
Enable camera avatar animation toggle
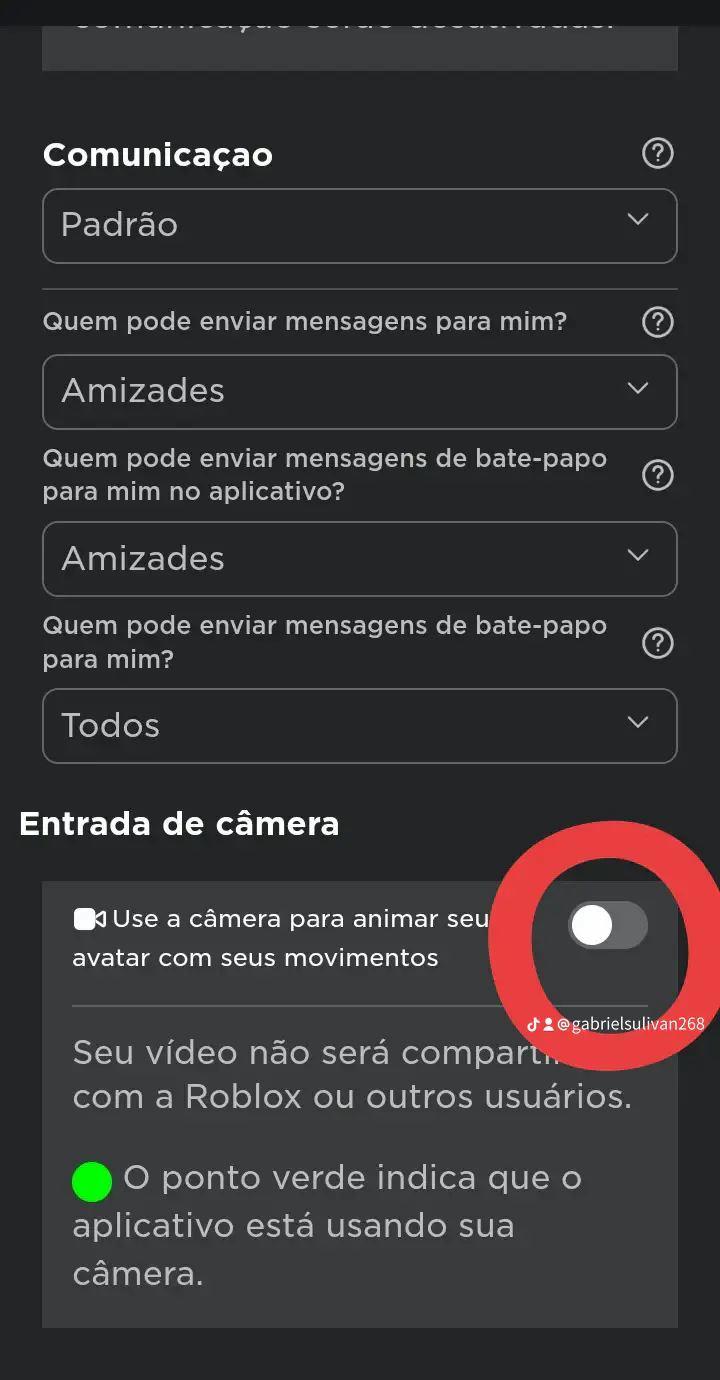[x=608, y=925]
